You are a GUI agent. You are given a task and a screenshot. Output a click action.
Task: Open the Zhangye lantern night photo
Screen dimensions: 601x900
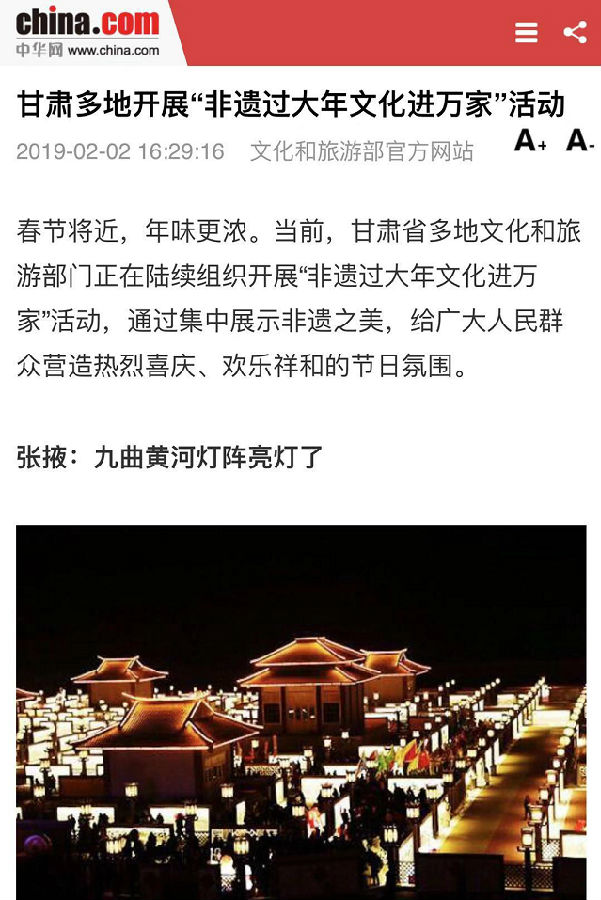click(x=301, y=712)
